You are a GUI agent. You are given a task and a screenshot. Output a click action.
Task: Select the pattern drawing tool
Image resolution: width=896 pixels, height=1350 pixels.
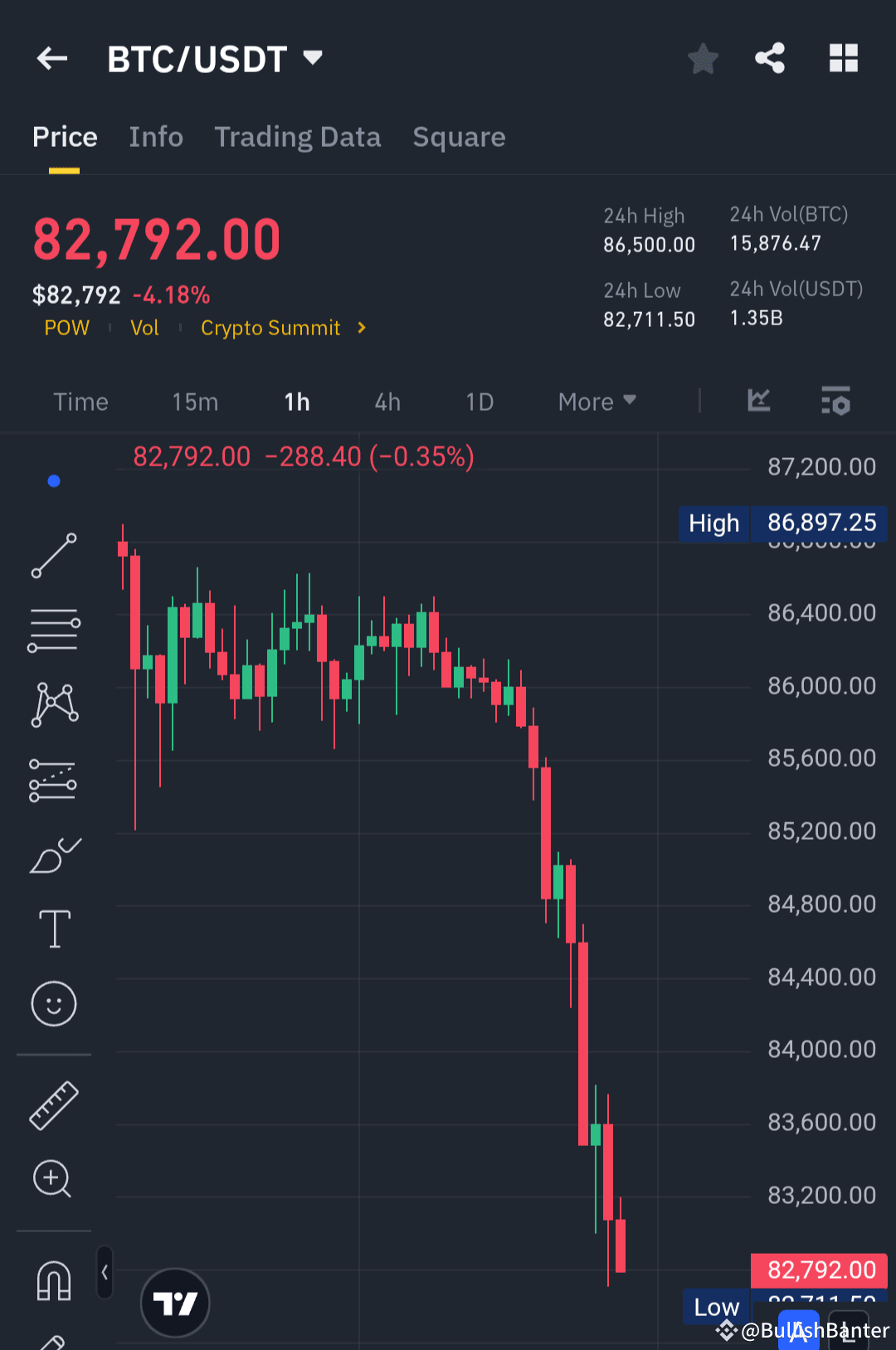pyautogui.click(x=54, y=704)
